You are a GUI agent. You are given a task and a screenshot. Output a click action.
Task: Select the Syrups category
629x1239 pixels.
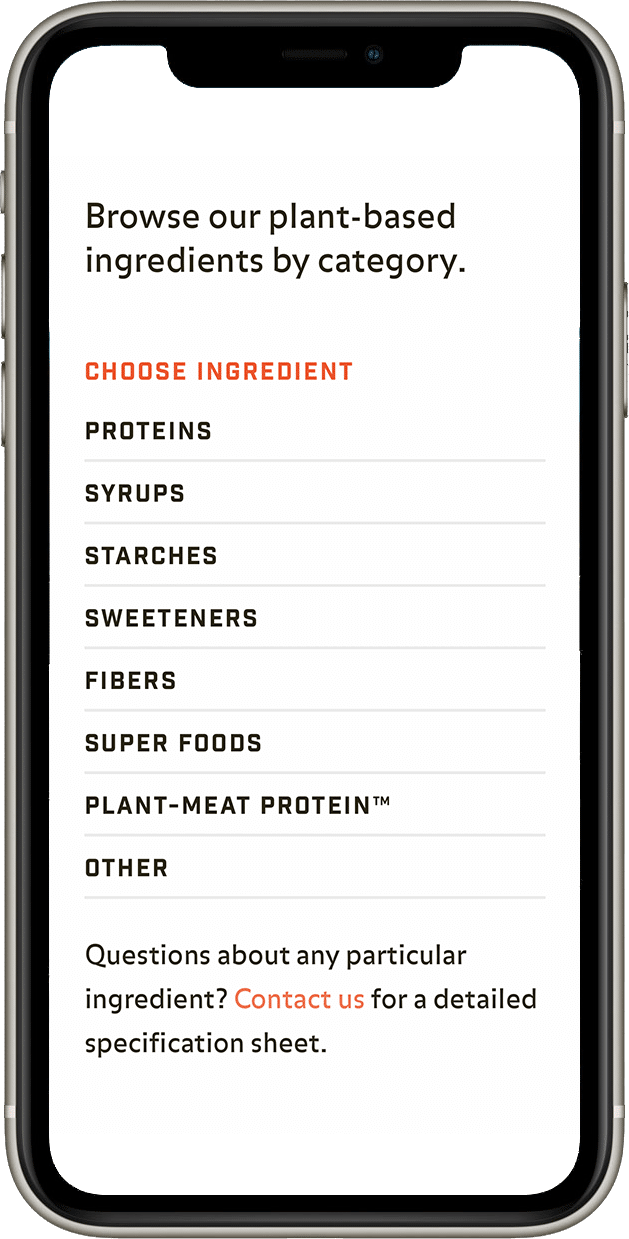(x=135, y=494)
